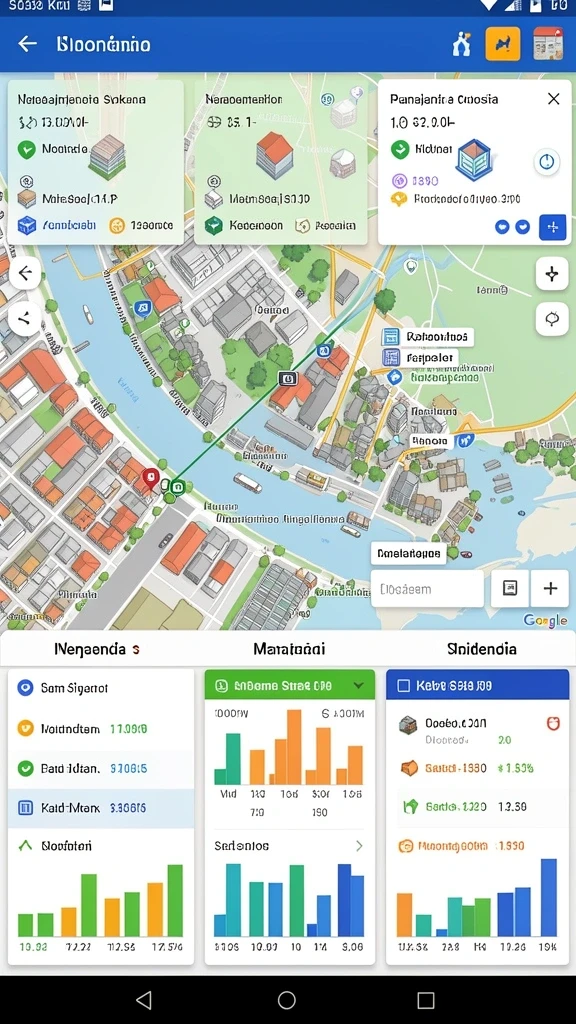Tap the compass button on the map's right side

click(552, 274)
